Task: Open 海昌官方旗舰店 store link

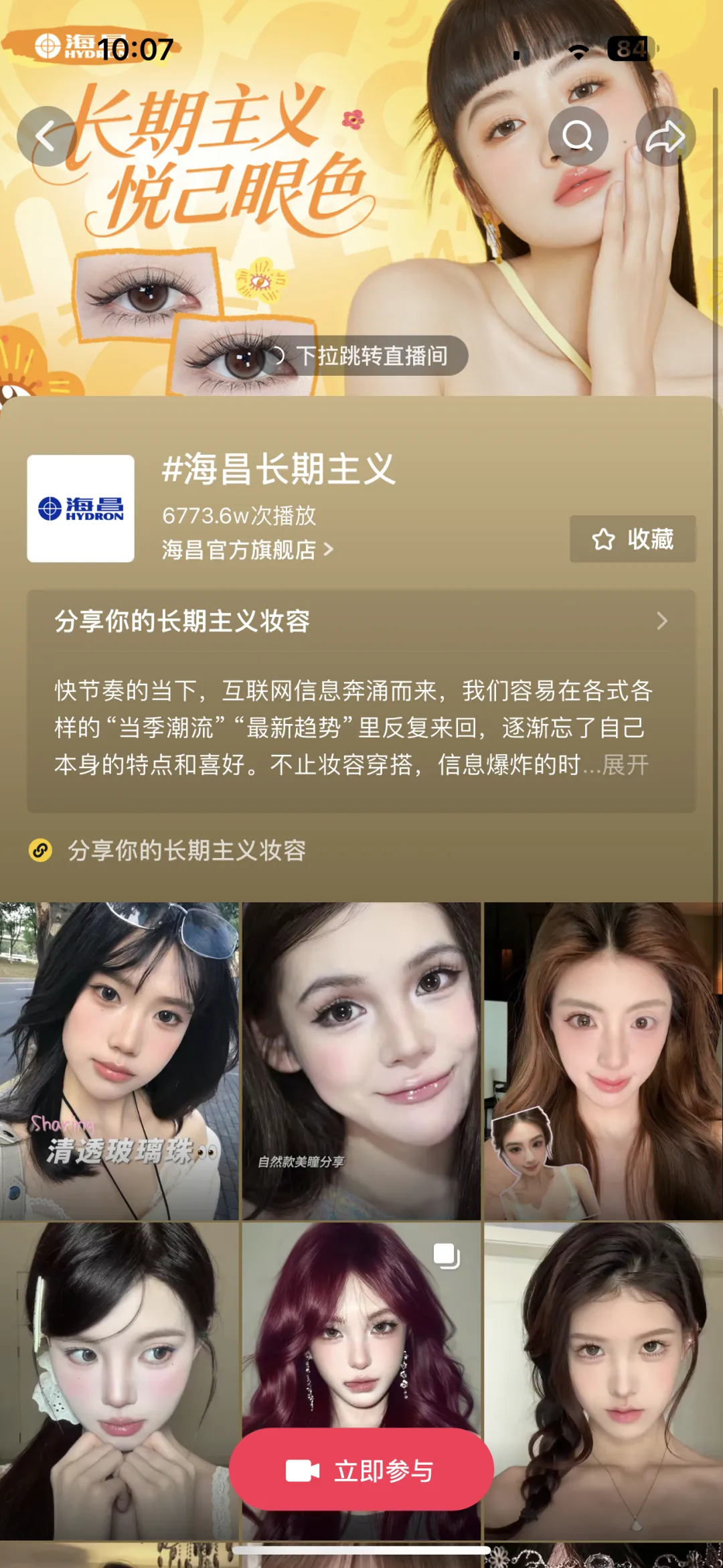Action: 247,550
